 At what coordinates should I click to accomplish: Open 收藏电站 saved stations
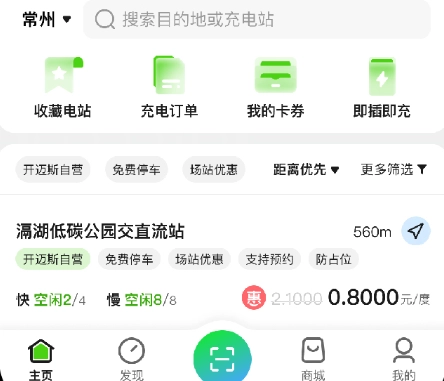[x=63, y=88]
